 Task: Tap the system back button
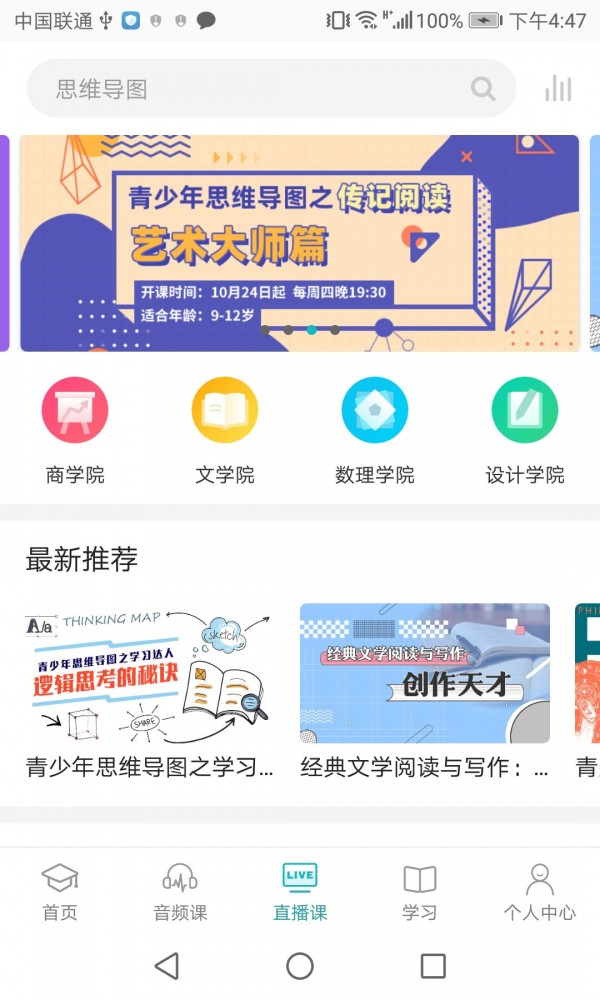(x=167, y=965)
